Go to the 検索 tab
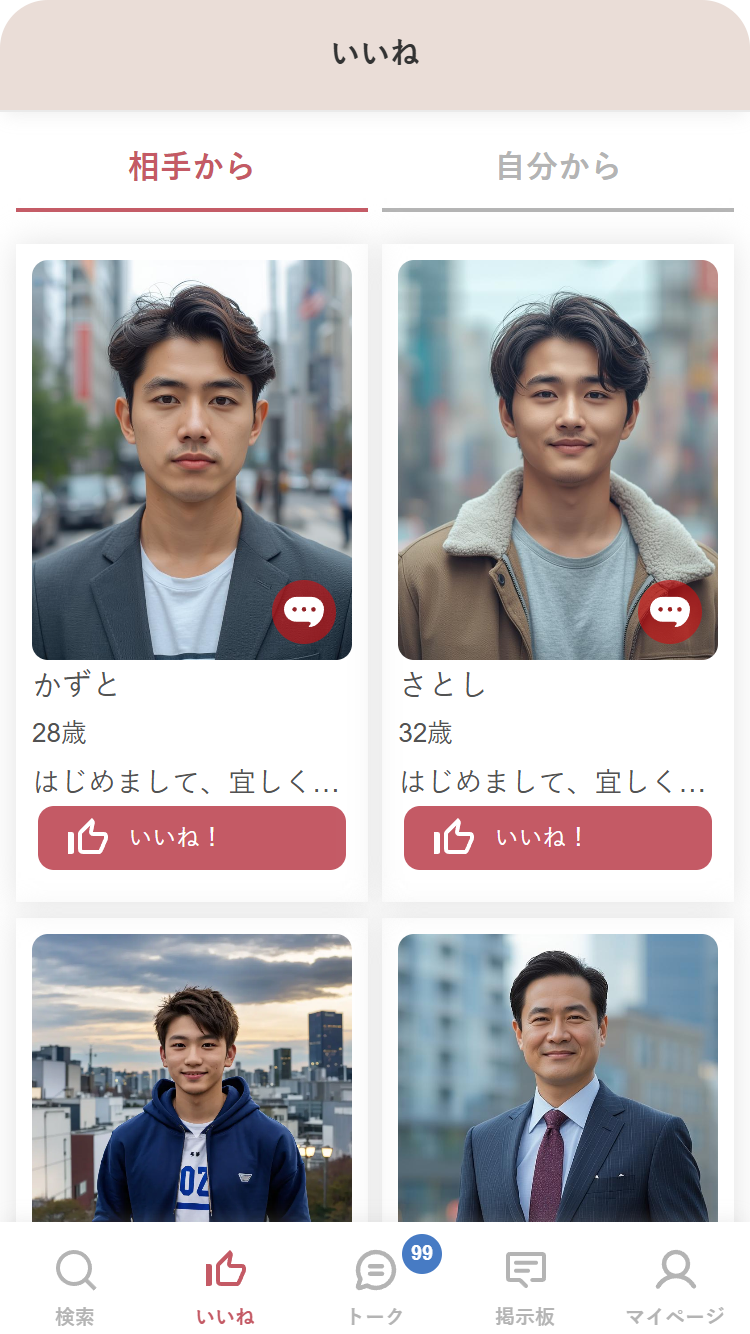This screenshot has height=1334, width=750. [x=75, y=1285]
